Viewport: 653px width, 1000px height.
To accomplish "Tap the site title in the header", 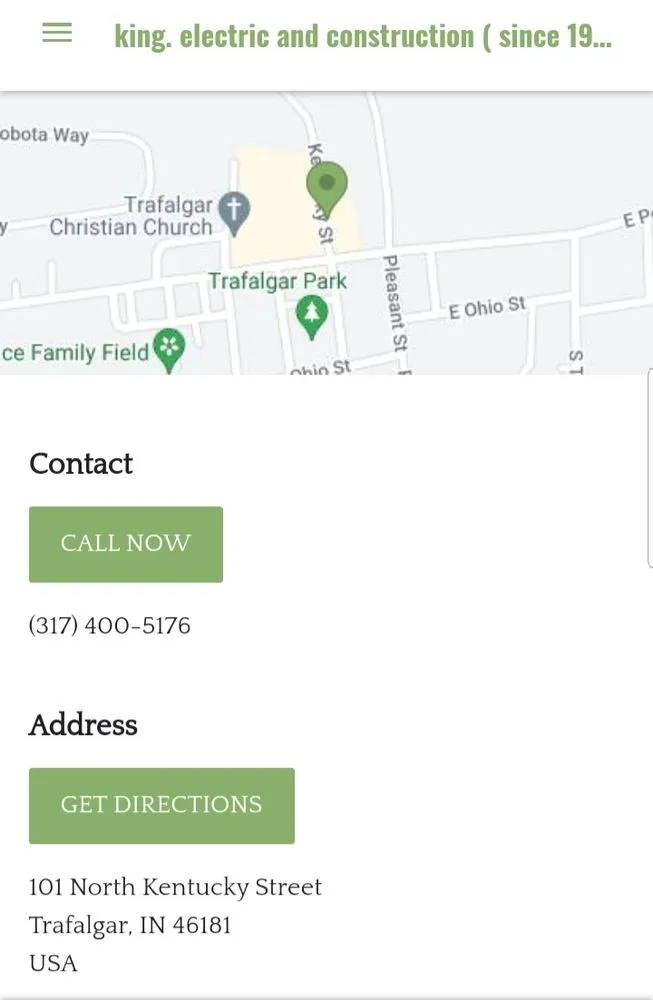I will [362, 37].
